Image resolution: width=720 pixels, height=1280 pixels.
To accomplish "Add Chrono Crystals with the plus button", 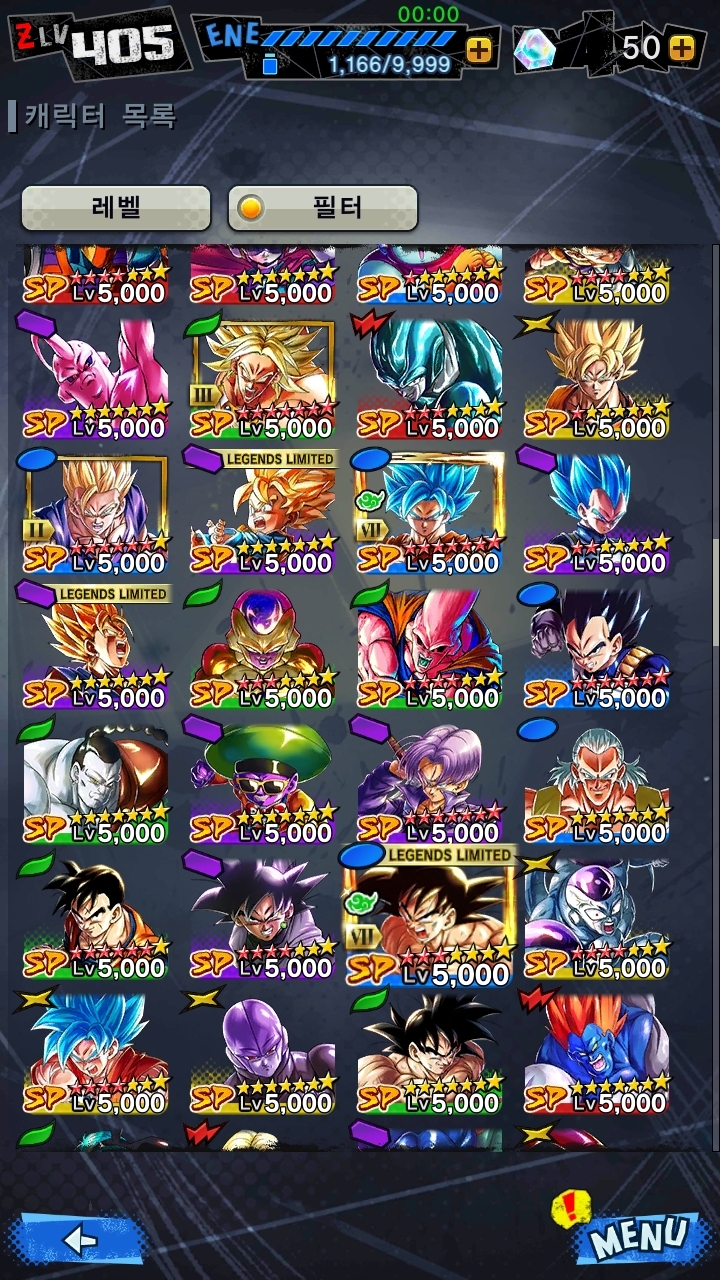I will pos(682,47).
